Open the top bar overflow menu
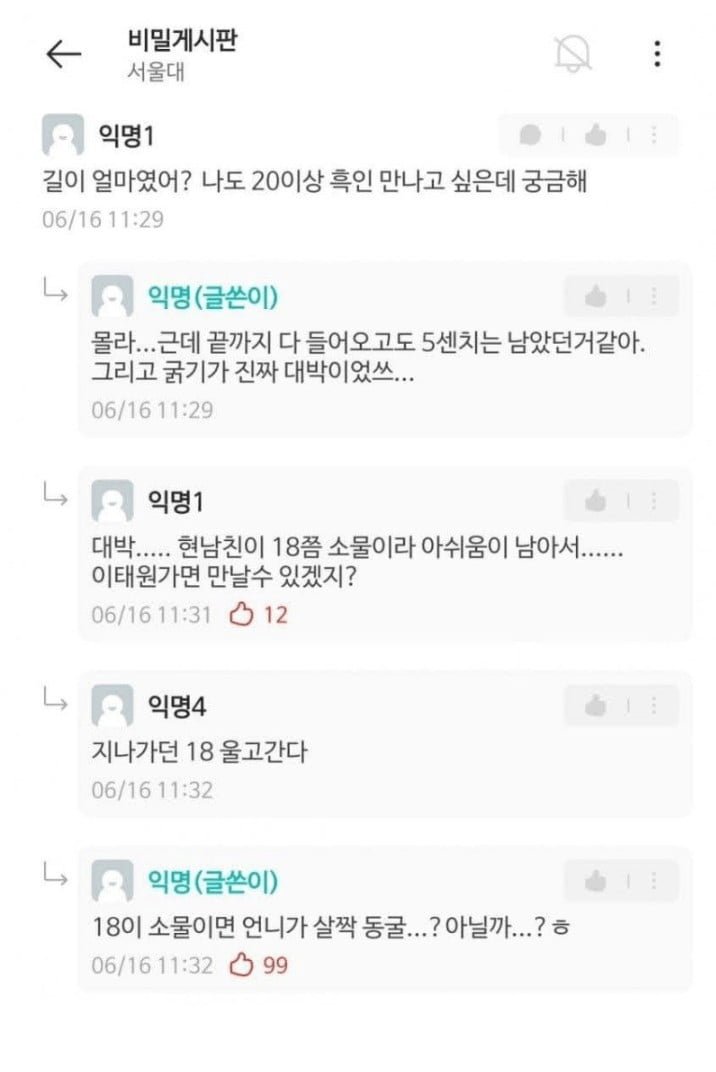 pyautogui.click(x=657, y=53)
